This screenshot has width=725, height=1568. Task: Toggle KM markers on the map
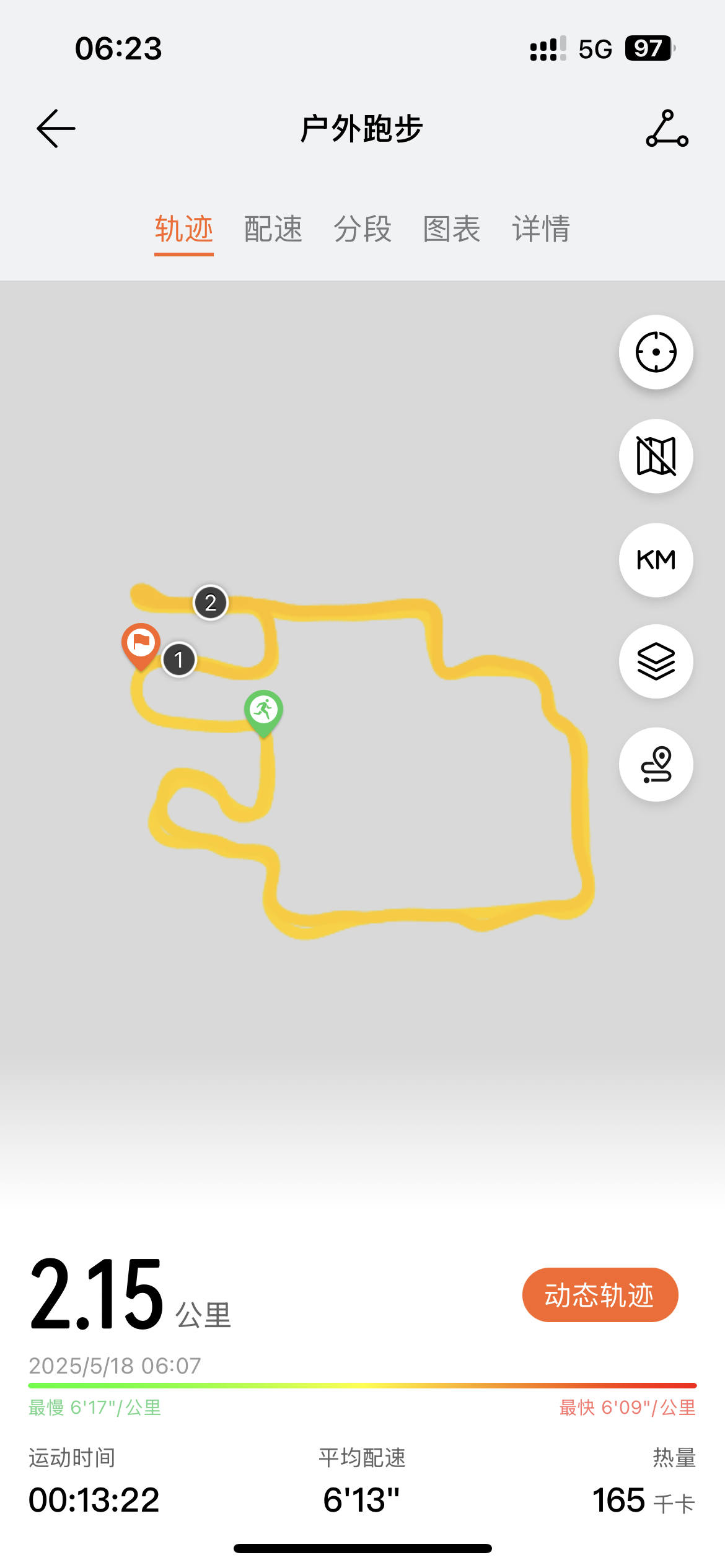click(x=656, y=560)
